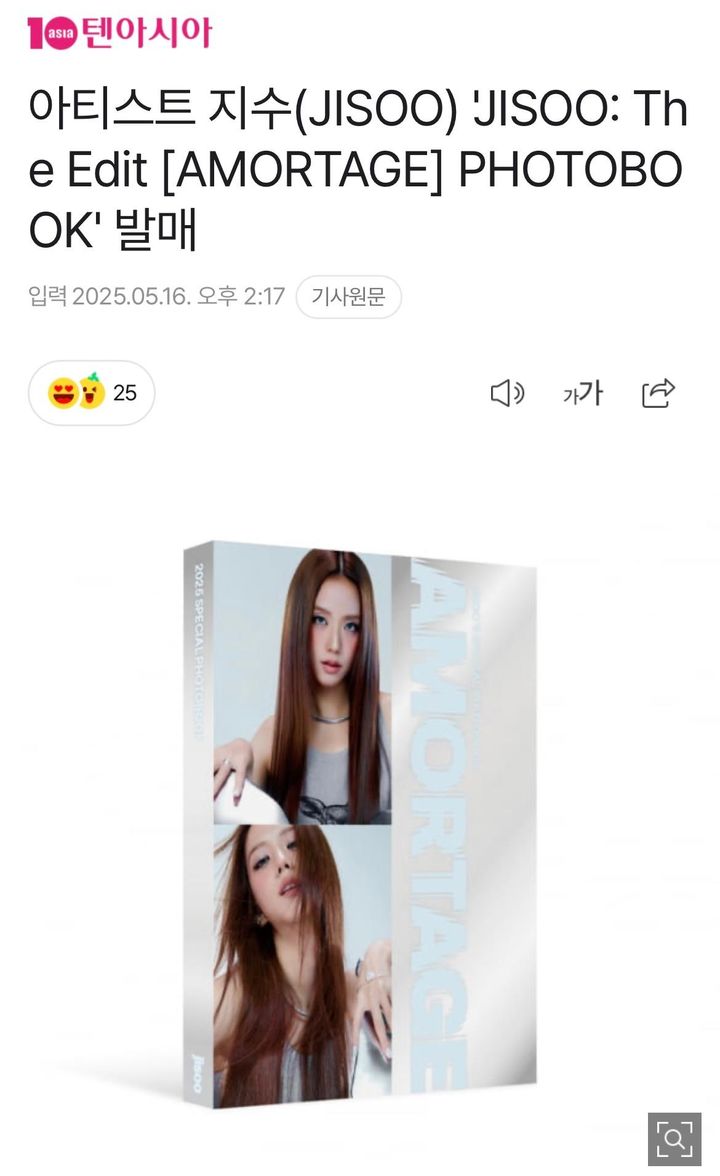The height and width of the screenshot is (1176, 720).
Task: Open the AMORTAGE photobook image
Action: (x=360, y=824)
